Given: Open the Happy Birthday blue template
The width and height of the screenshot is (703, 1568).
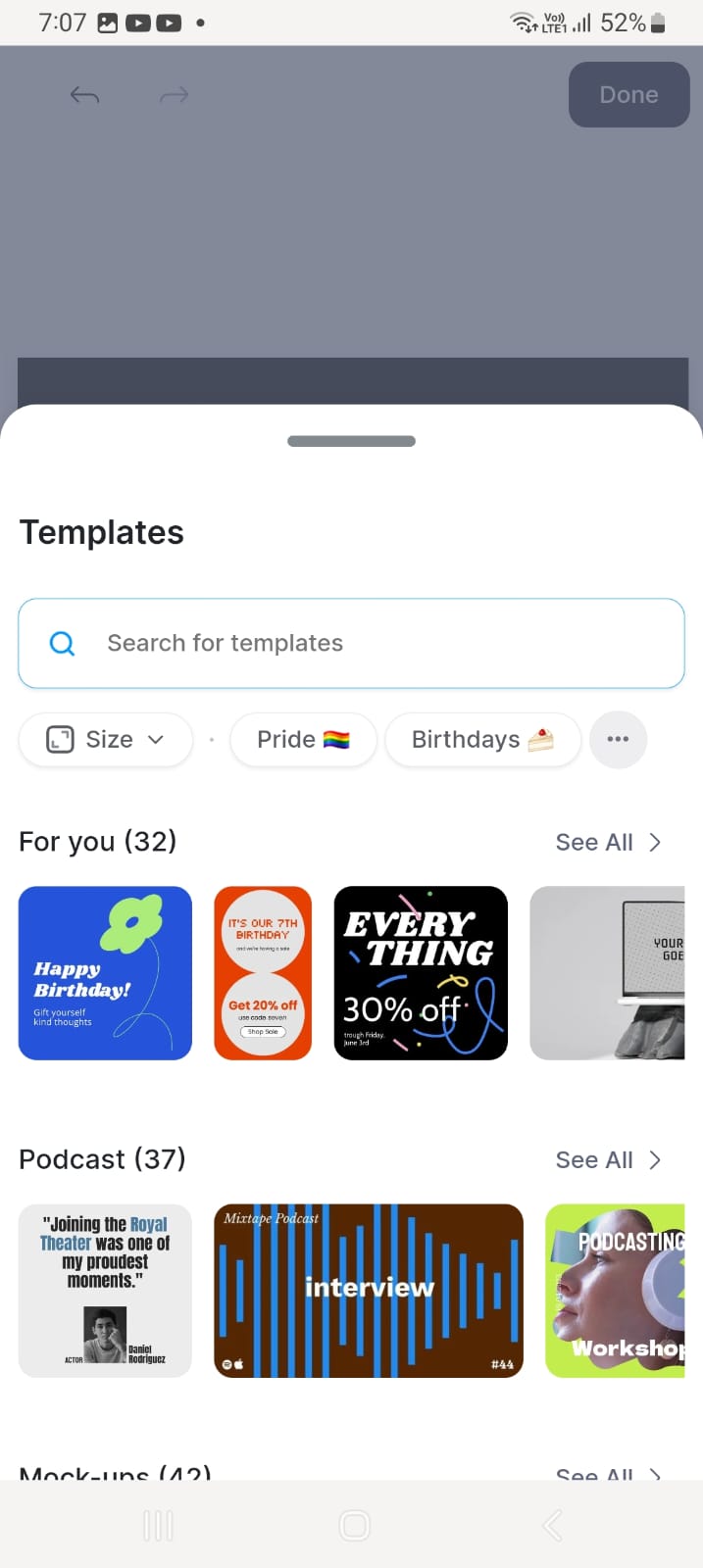Looking at the screenshot, I should click(x=105, y=973).
